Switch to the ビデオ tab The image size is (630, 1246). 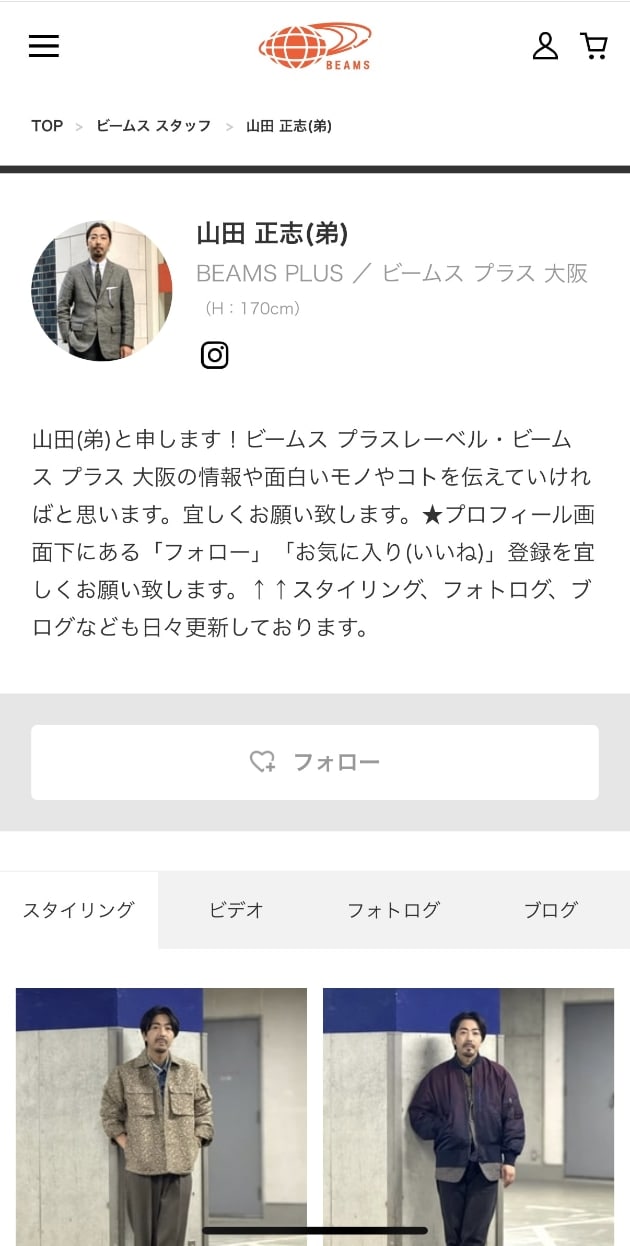(x=236, y=910)
